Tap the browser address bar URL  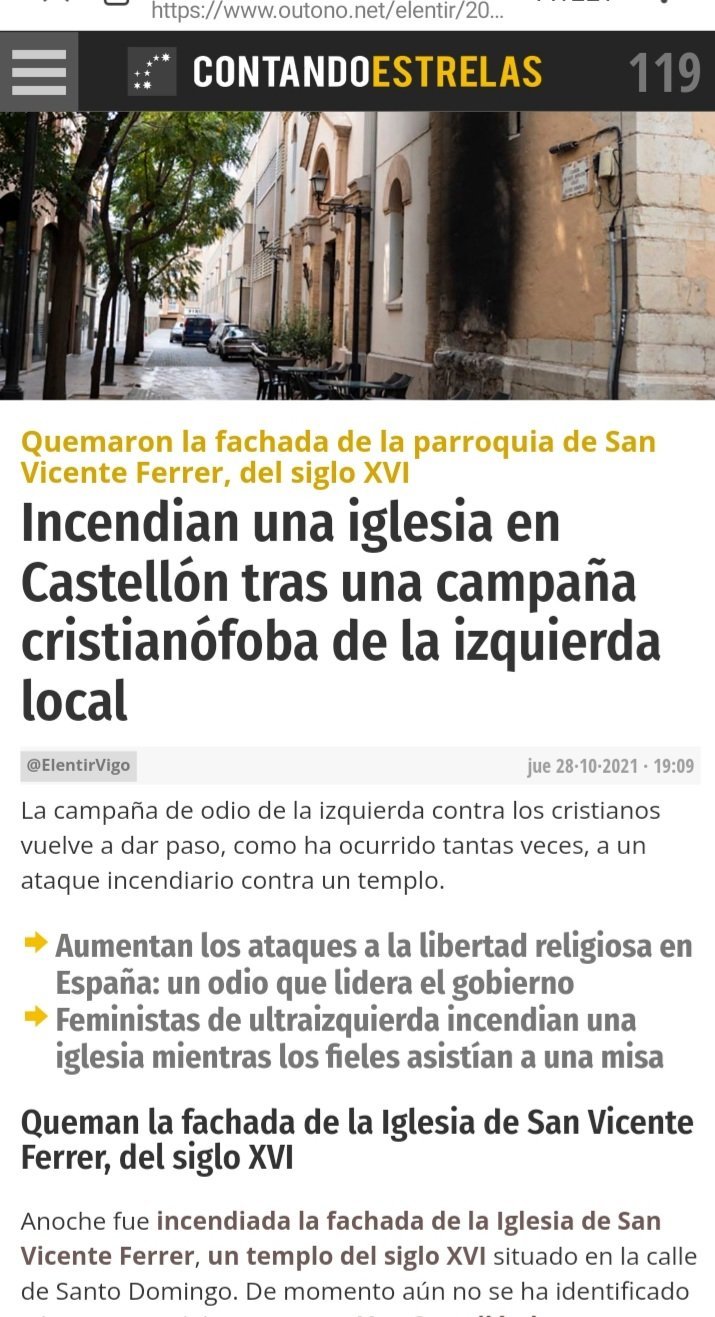pyautogui.click(x=327, y=12)
